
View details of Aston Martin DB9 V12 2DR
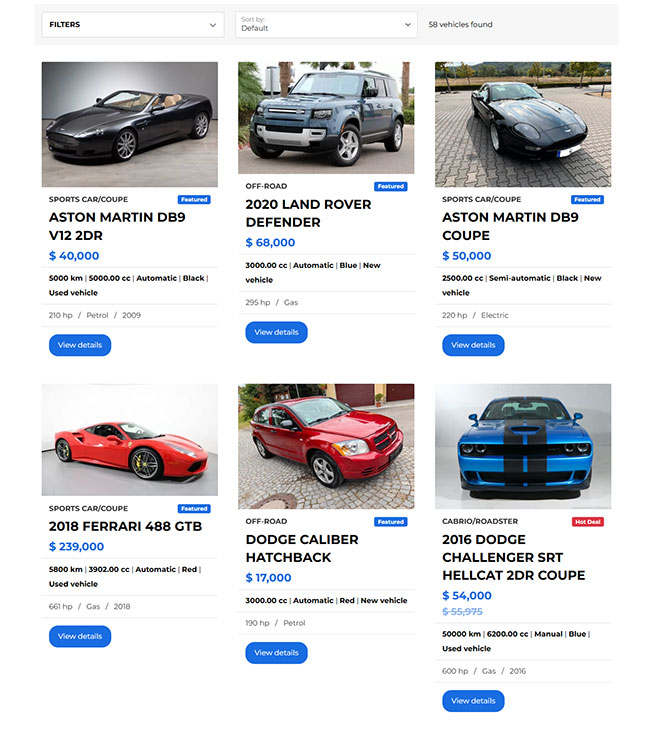(x=80, y=345)
